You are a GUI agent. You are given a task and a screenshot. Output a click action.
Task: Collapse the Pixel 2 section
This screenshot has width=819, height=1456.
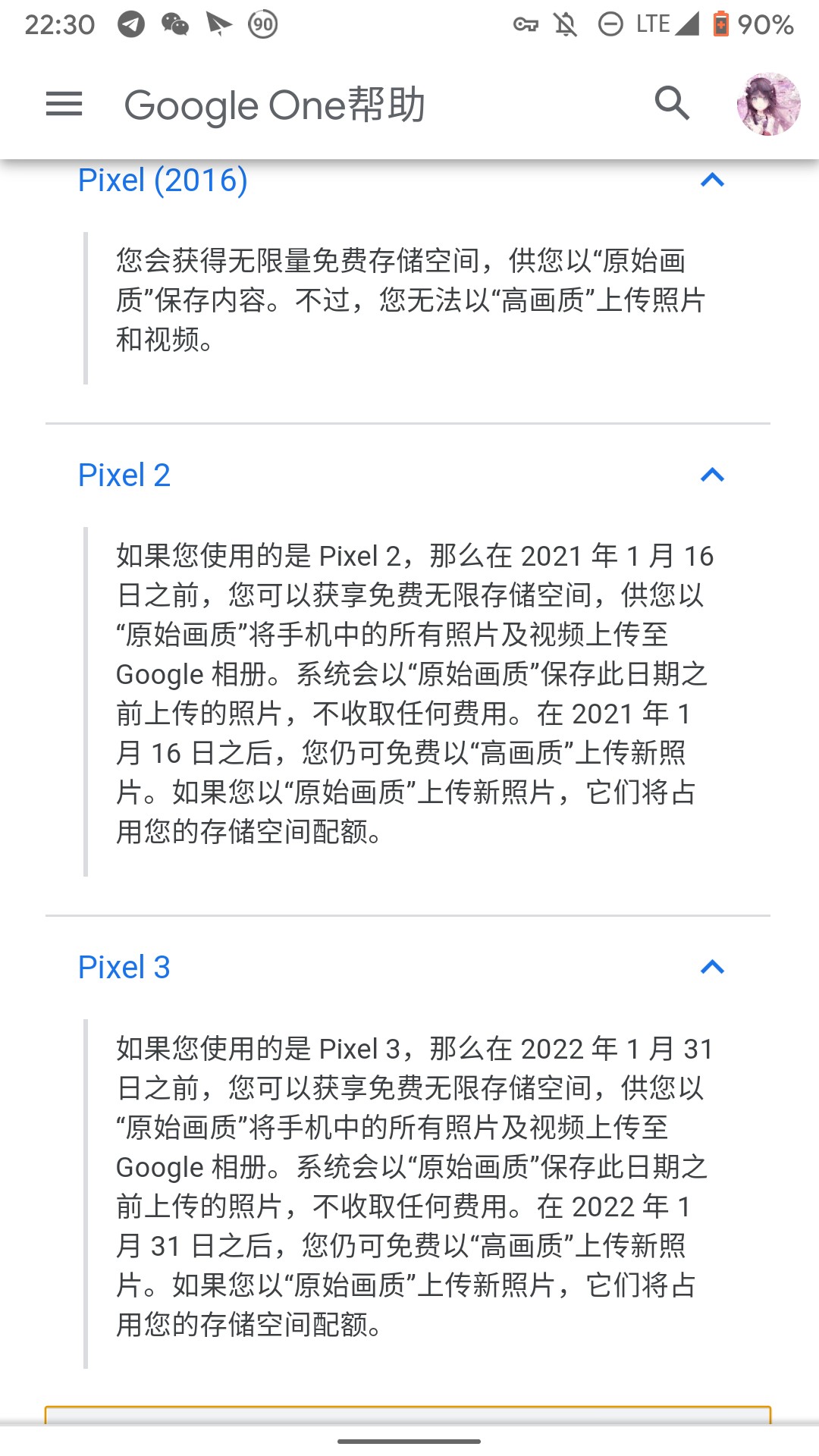(x=712, y=475)
